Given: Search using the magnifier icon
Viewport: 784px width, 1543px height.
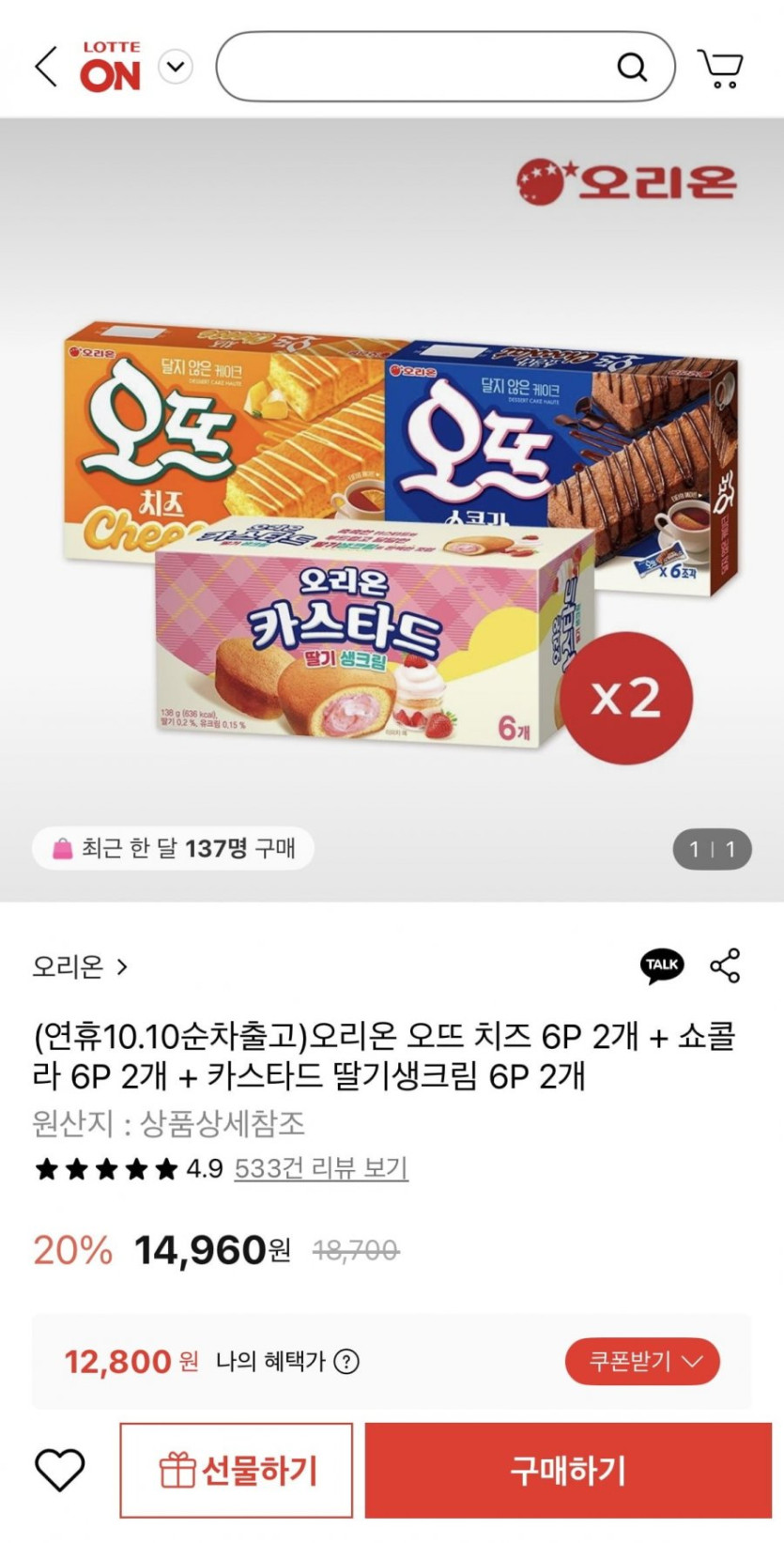Looking at the screenshot, I should 632,68.
